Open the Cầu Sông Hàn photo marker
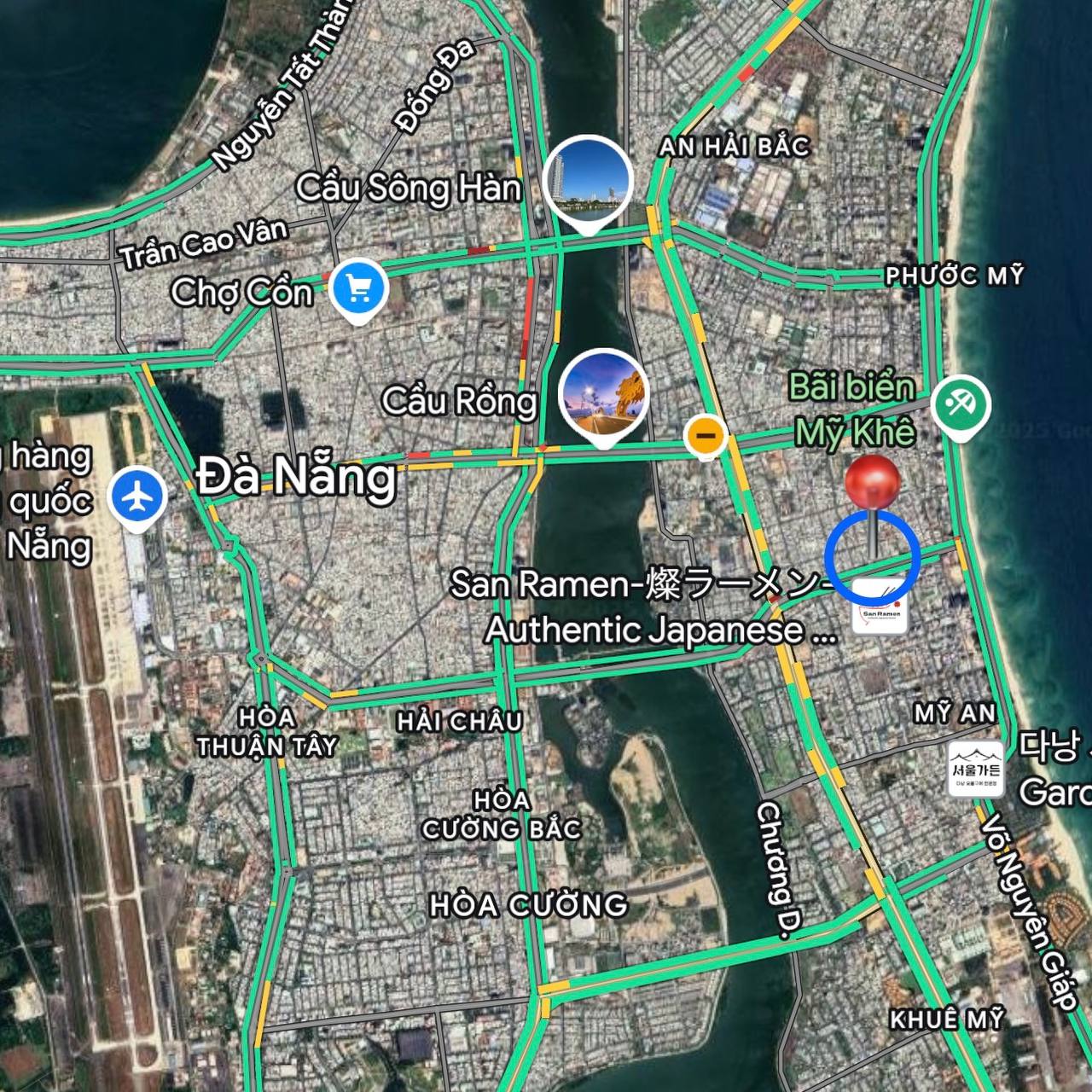 coord(588,181)
